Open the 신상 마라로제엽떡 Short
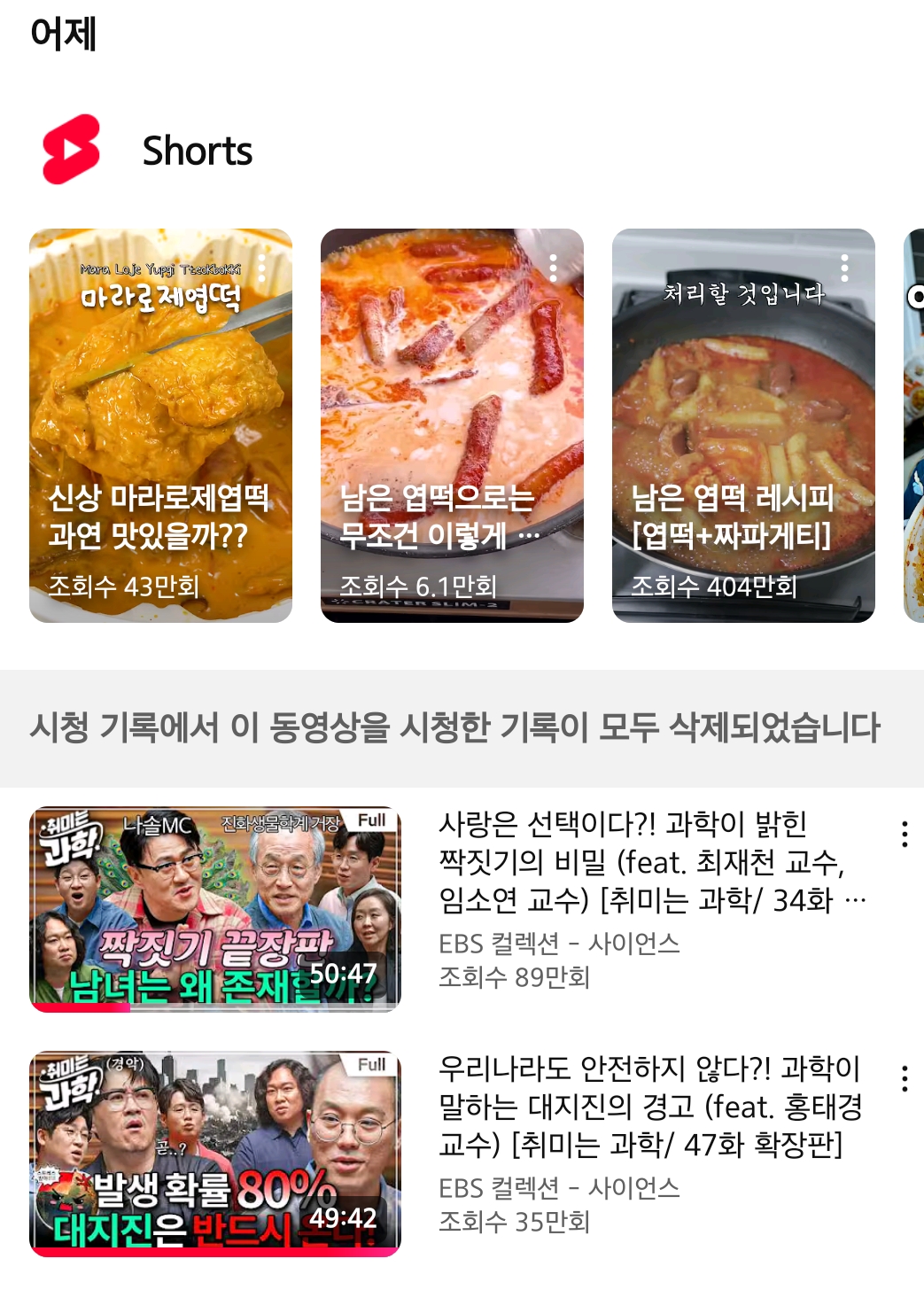924x1290 pixels. coord(160,425)
